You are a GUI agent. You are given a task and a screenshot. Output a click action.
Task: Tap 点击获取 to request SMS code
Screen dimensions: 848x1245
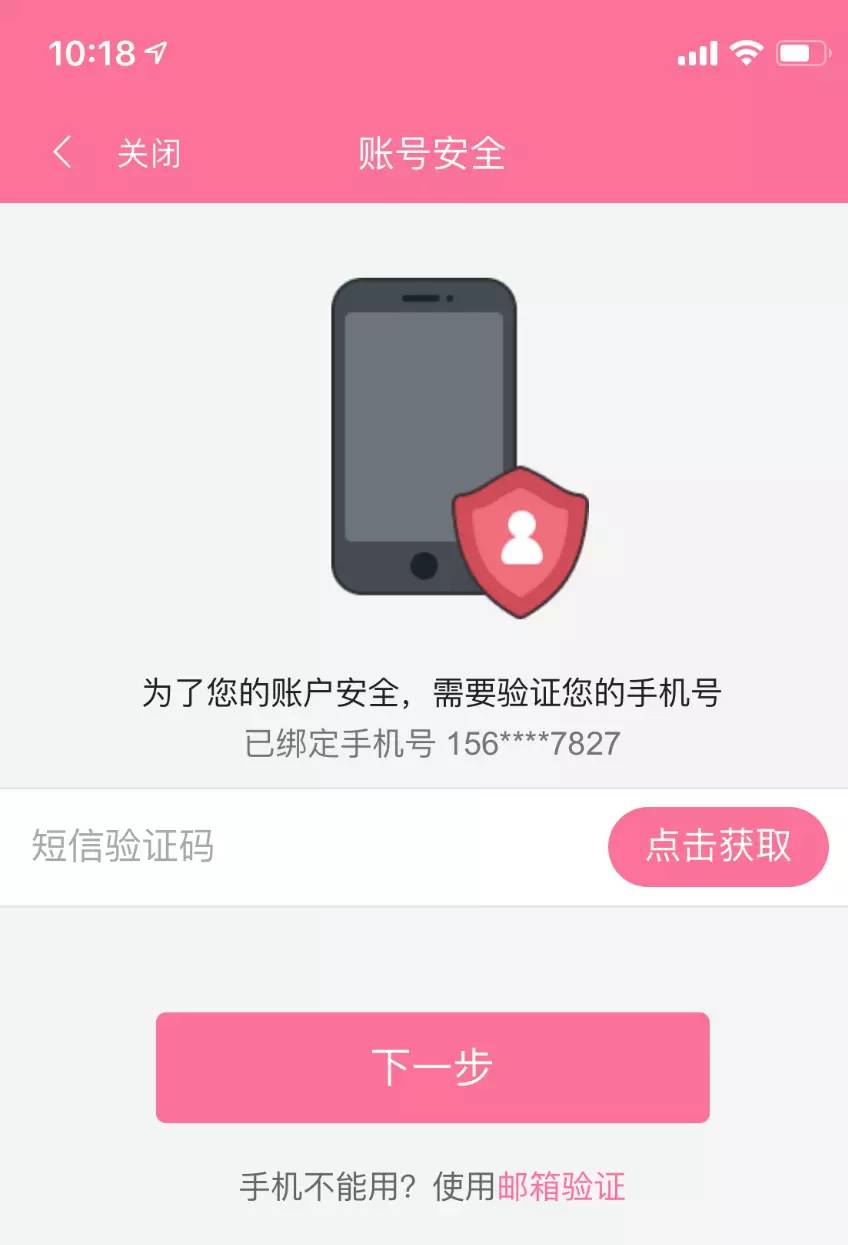pyautogui.click(x=718, y=847)
